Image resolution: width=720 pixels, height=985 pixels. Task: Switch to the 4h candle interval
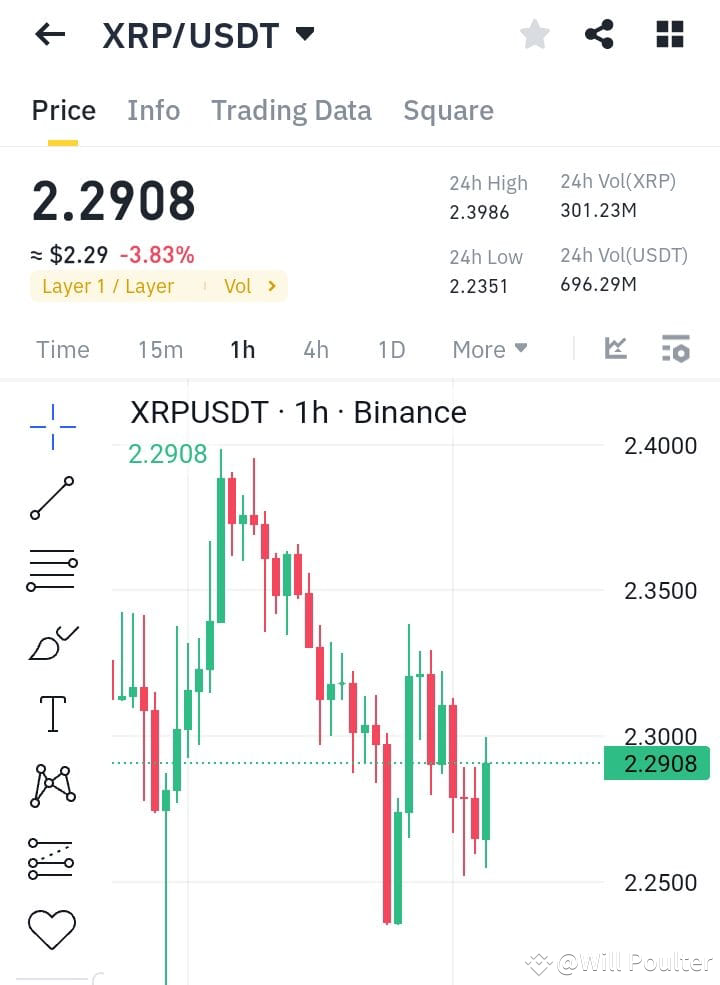(315, 349)
